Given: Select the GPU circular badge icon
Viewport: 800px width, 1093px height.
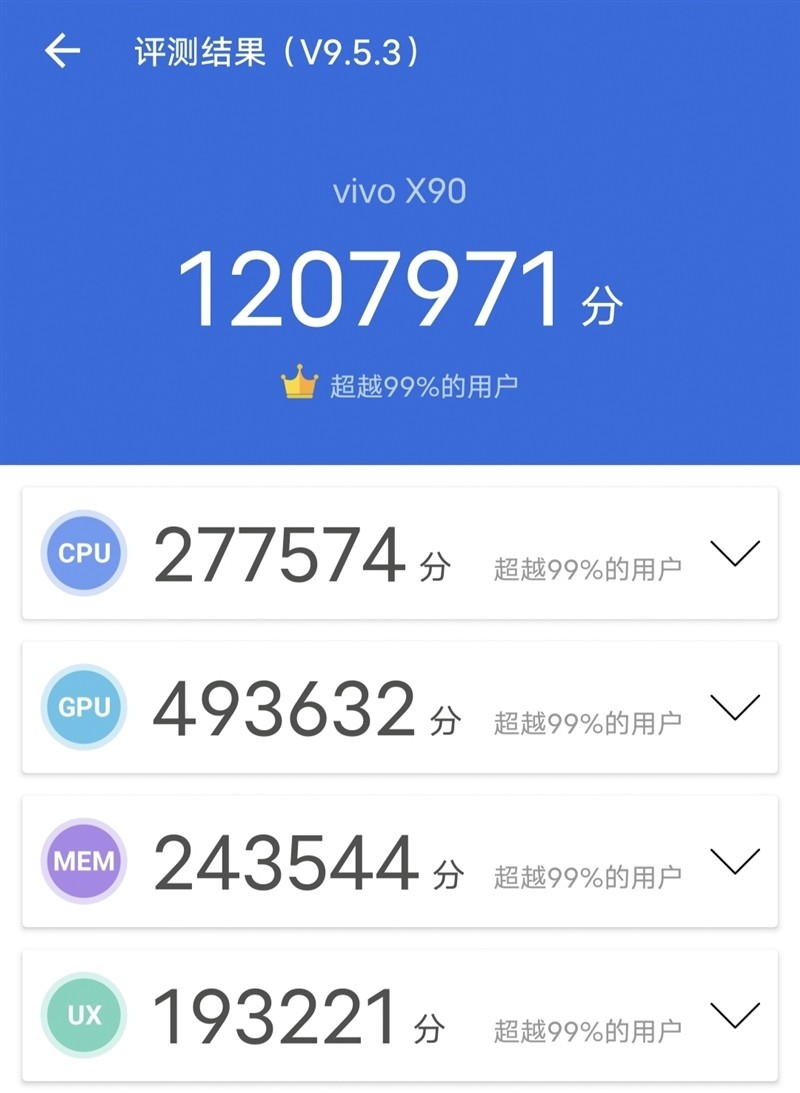Looking at the screenshot, I should [x=84, y=707].
